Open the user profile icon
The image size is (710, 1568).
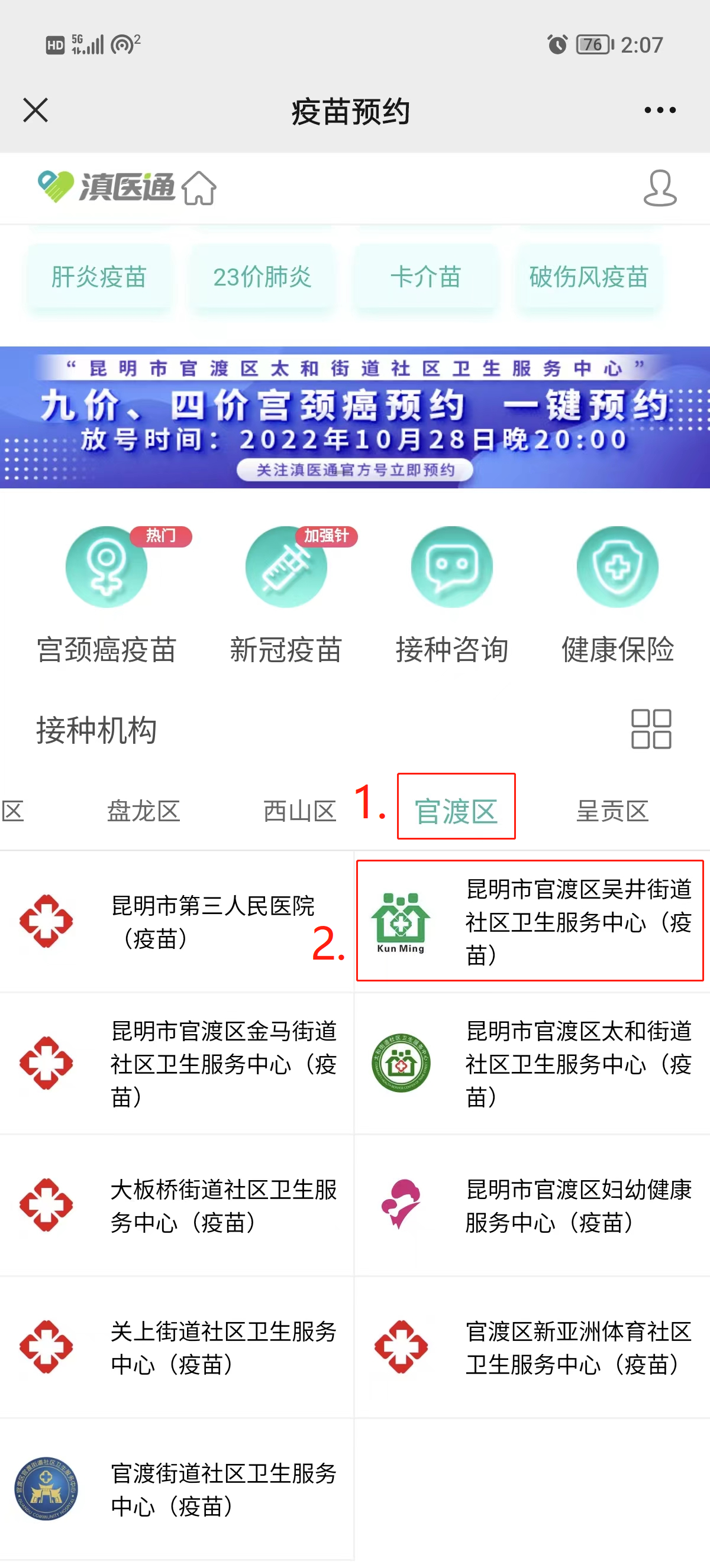coord(660,187)
